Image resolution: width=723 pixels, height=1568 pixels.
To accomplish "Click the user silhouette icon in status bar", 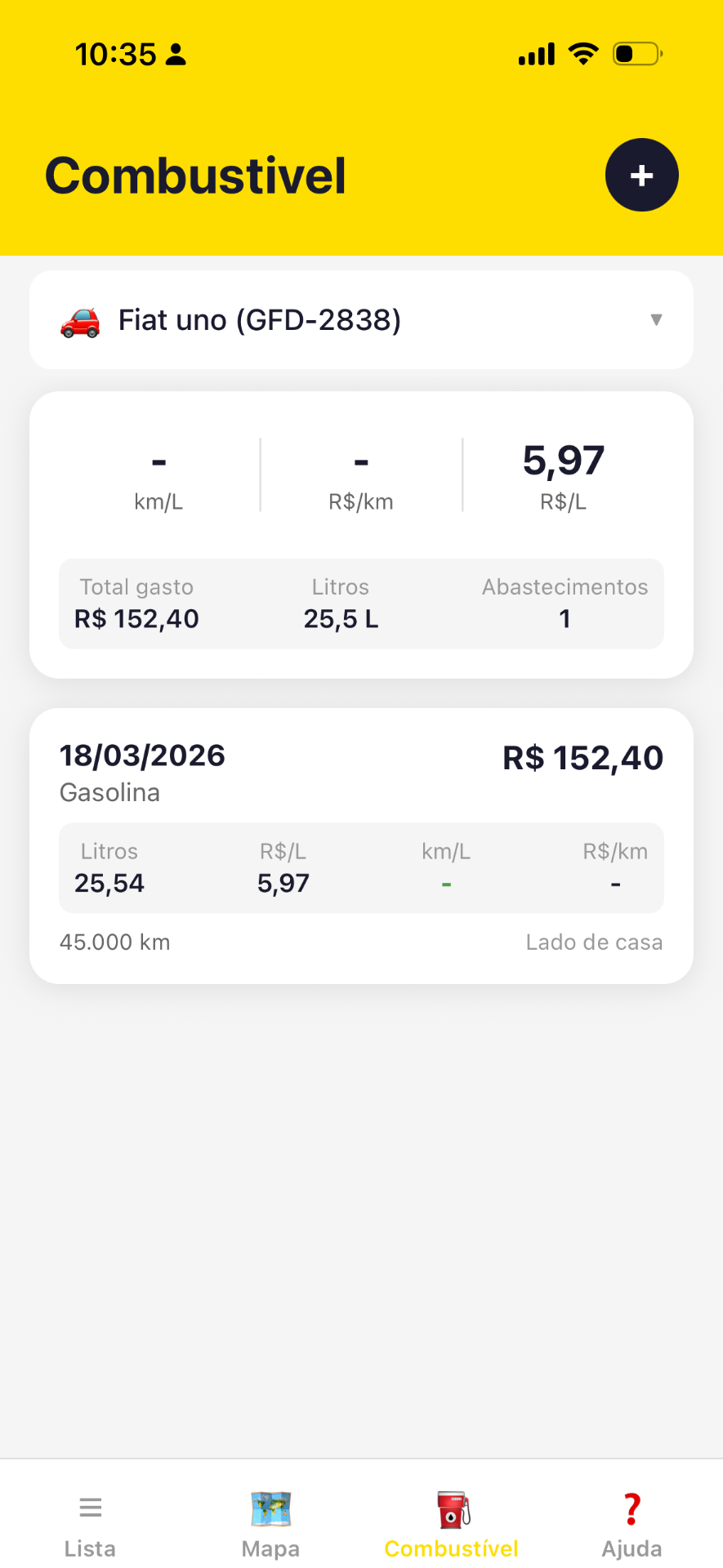I will click(174, 52).
